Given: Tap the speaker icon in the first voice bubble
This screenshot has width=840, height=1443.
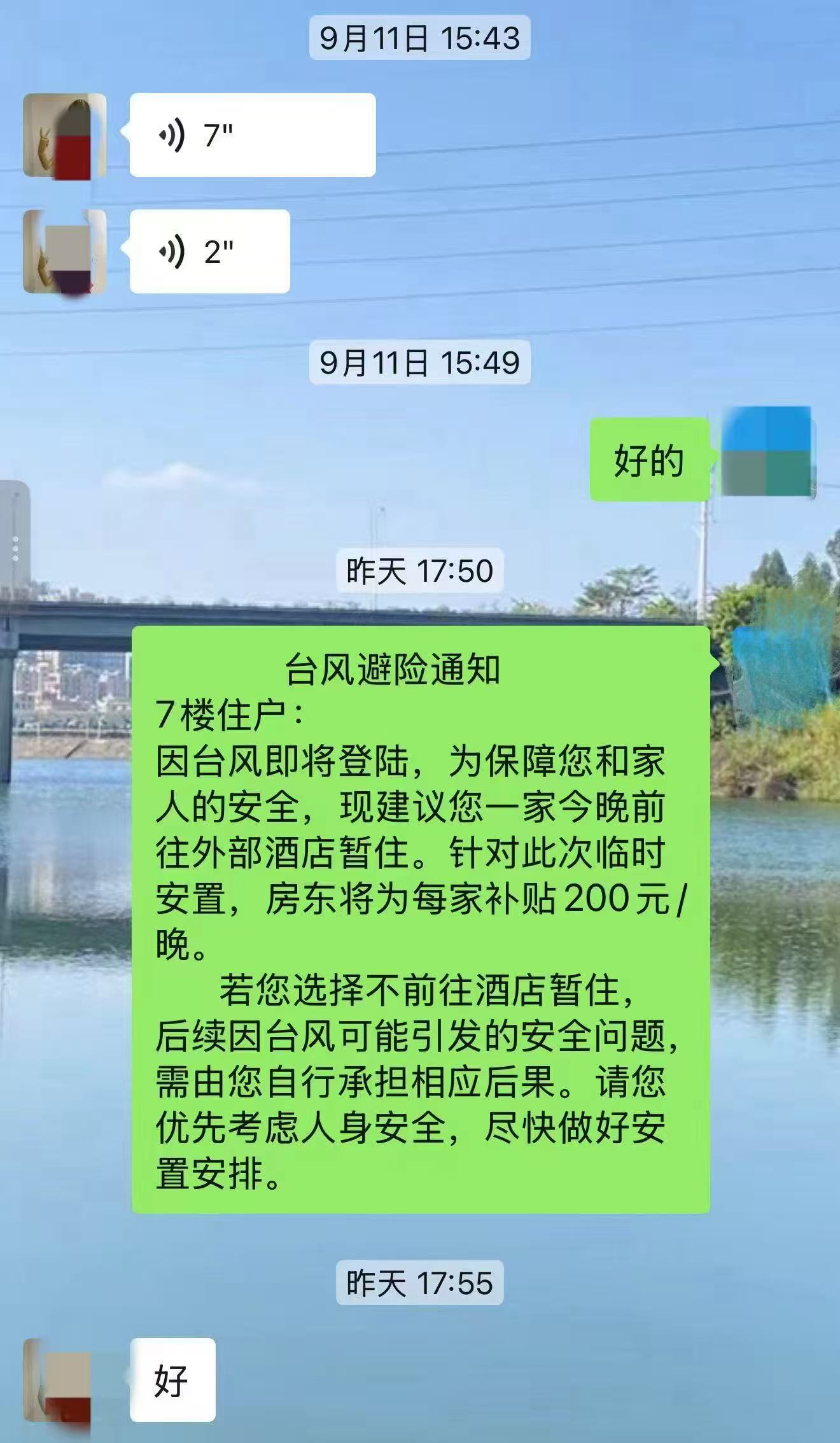Looking at the screenshot, I should click(171, 134).
